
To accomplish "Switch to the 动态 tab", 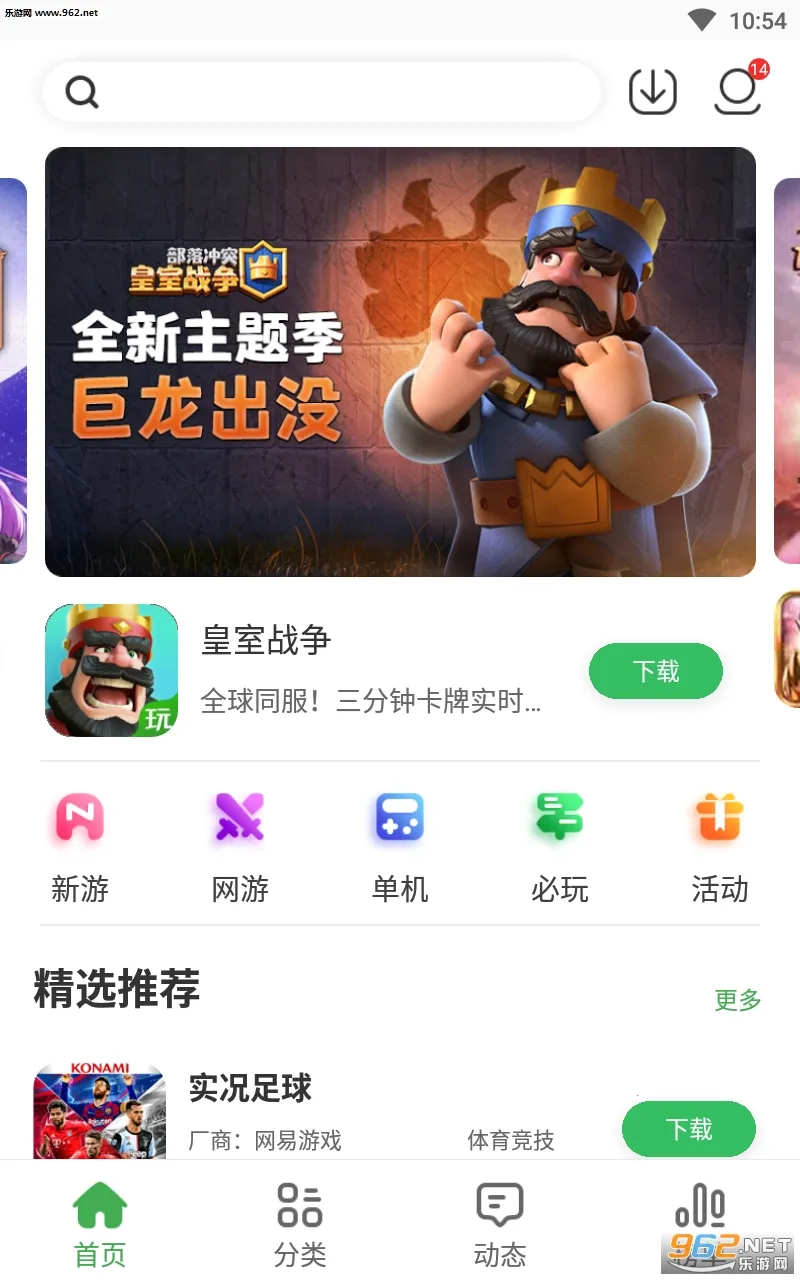I will [500, 1224].
